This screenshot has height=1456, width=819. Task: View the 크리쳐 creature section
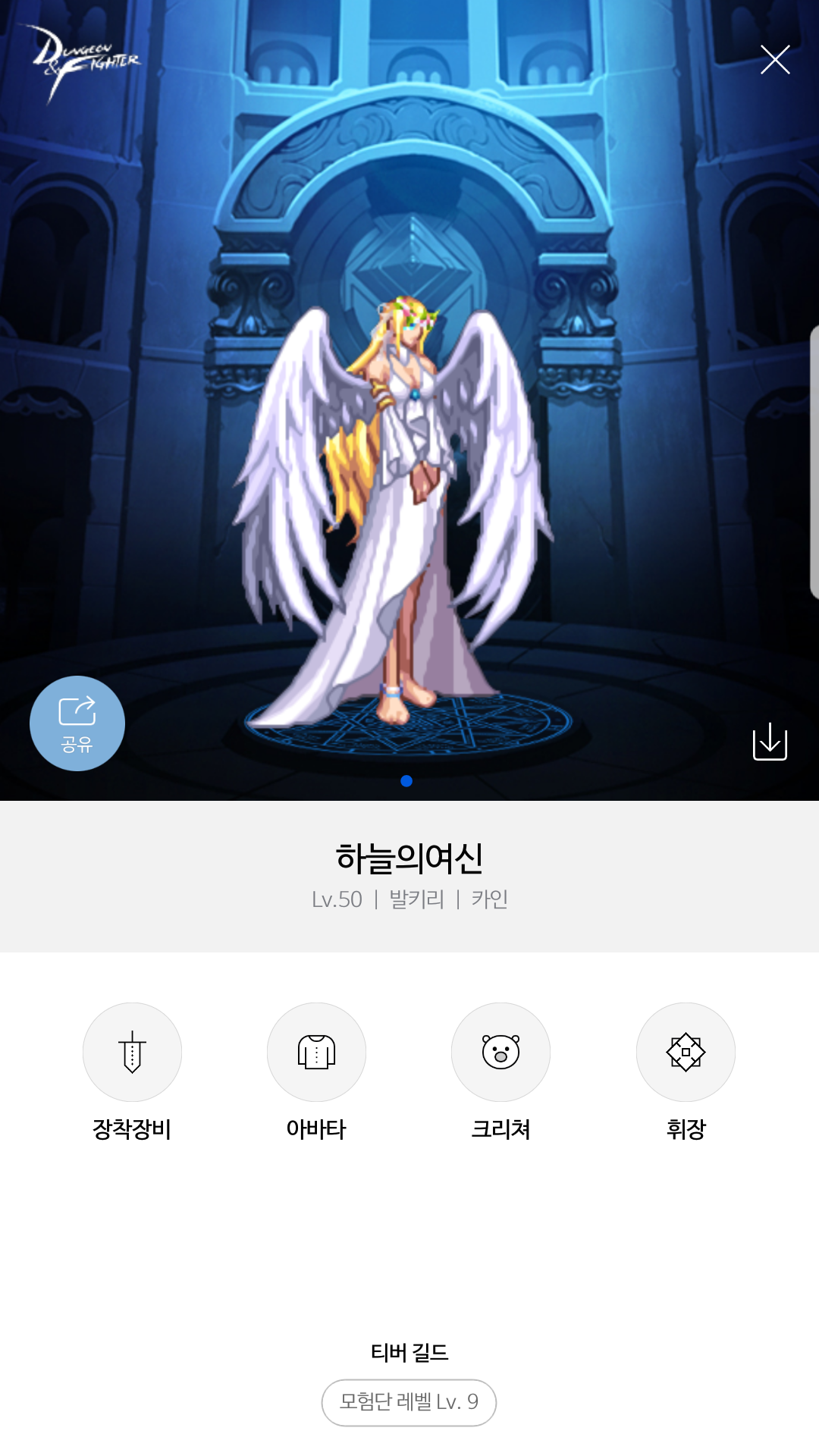pyautogui.click(x=500, y=1053)
